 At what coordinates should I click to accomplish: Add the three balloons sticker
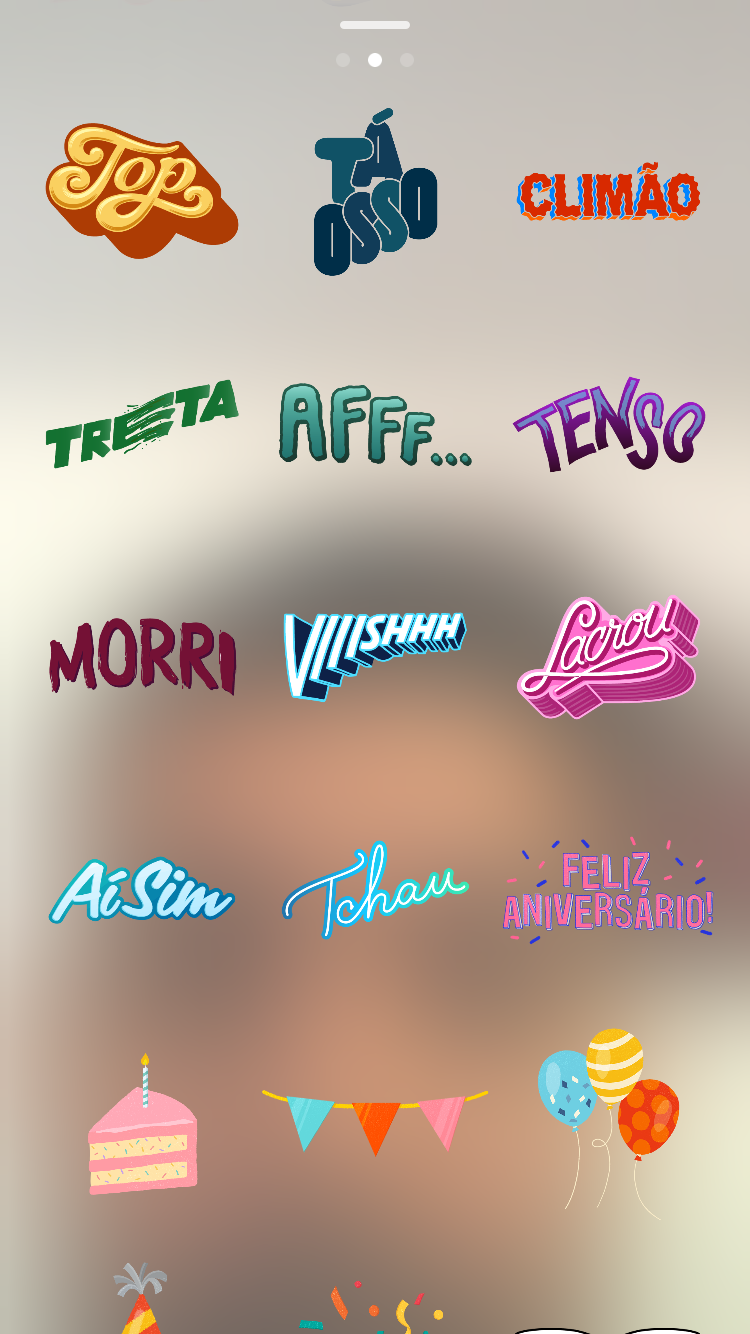(608, 1110)
